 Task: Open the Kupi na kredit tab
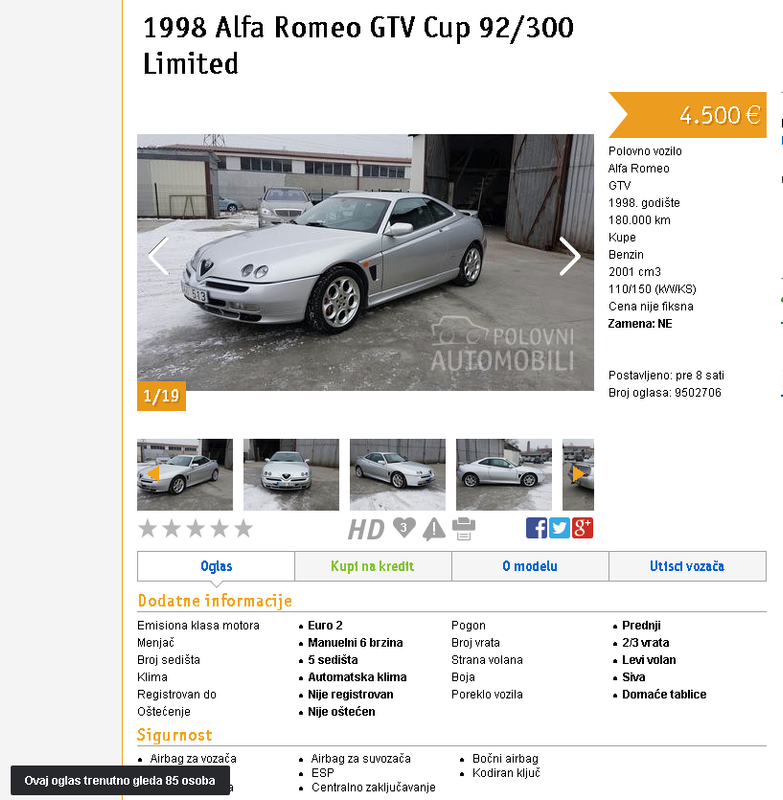372,566
